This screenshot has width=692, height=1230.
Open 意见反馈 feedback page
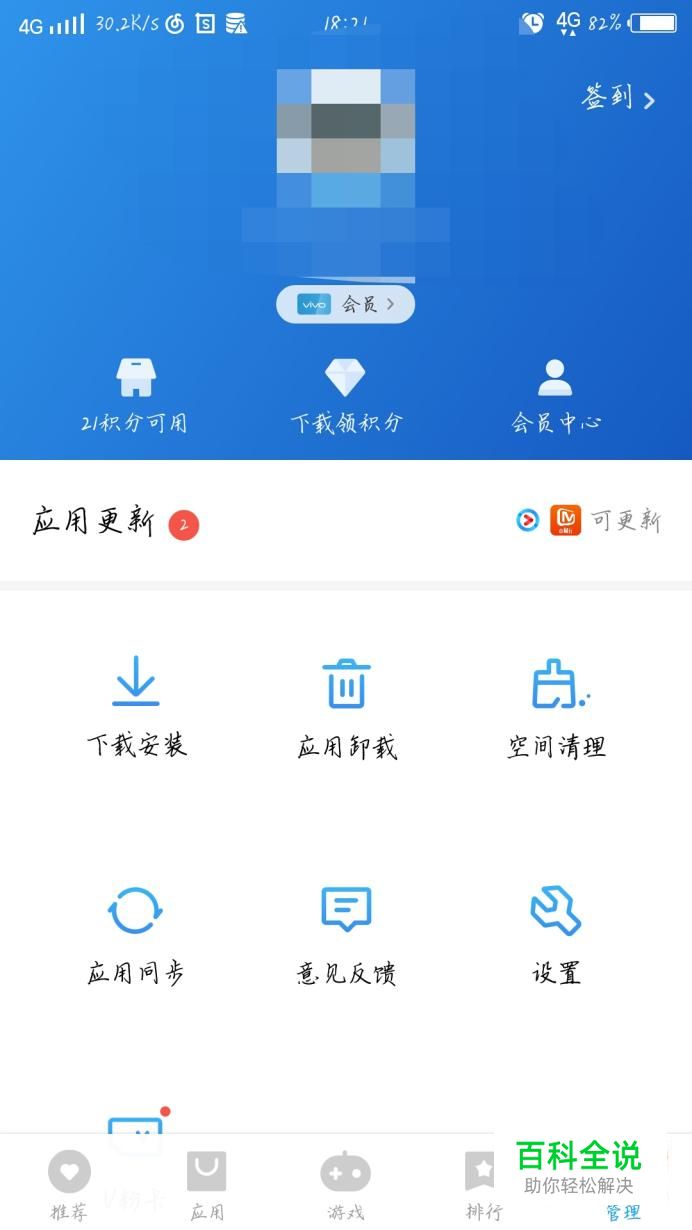tap(346, 932)
